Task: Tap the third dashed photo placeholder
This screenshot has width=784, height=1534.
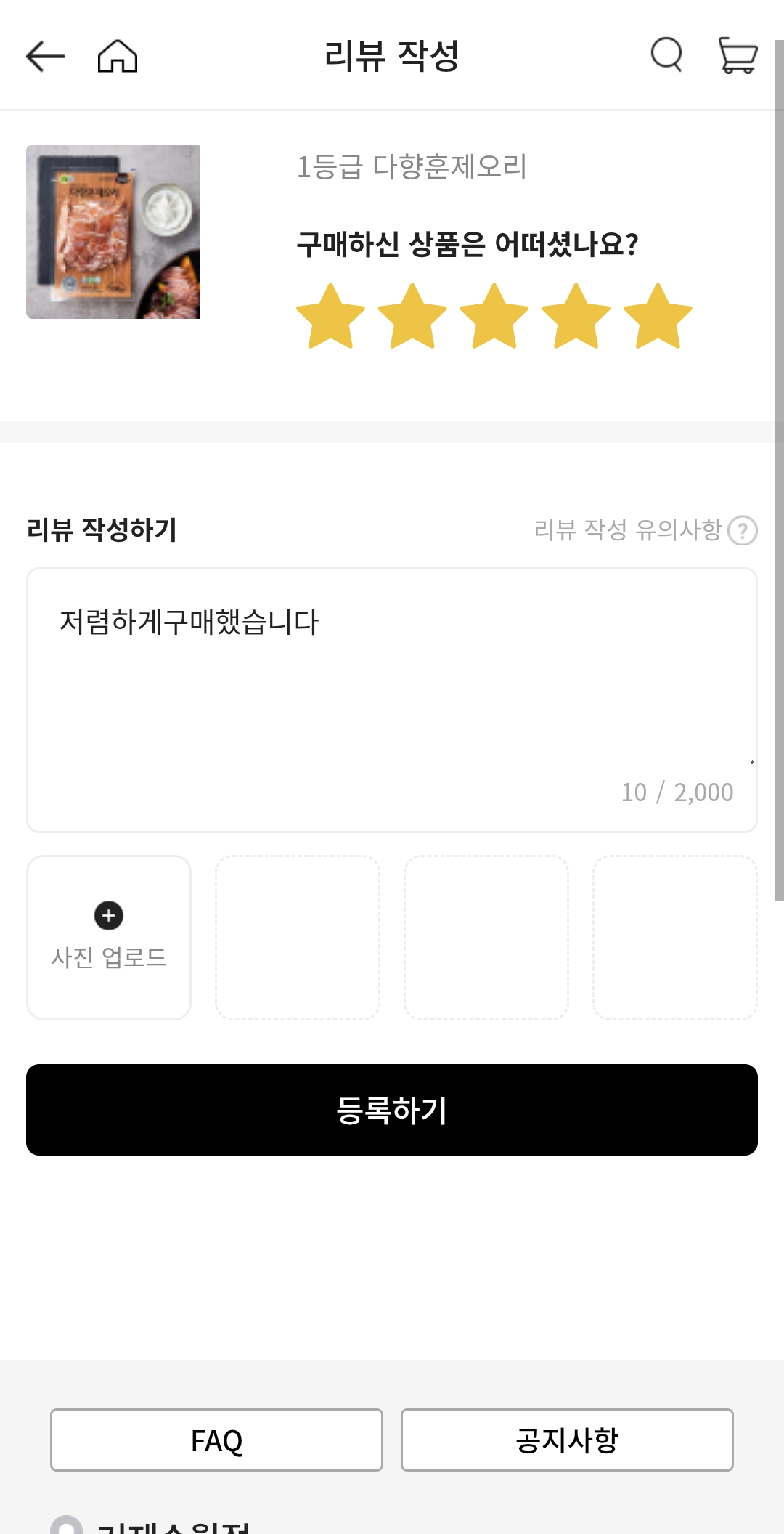Action: (x=486, y=937)
